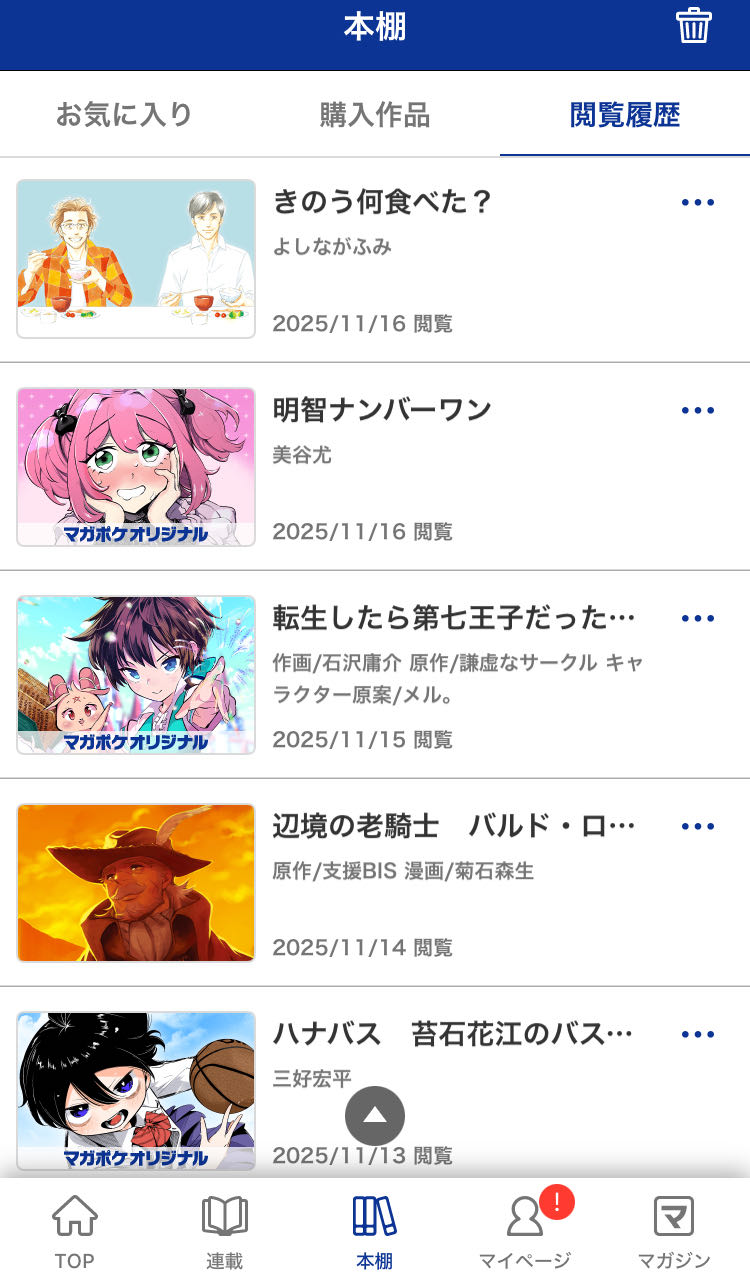This screenshot has width=750, height=1276.
Task: Tap the scroll-to-top arrow button
Action: pyautogui.click(x=375, y=1115)
